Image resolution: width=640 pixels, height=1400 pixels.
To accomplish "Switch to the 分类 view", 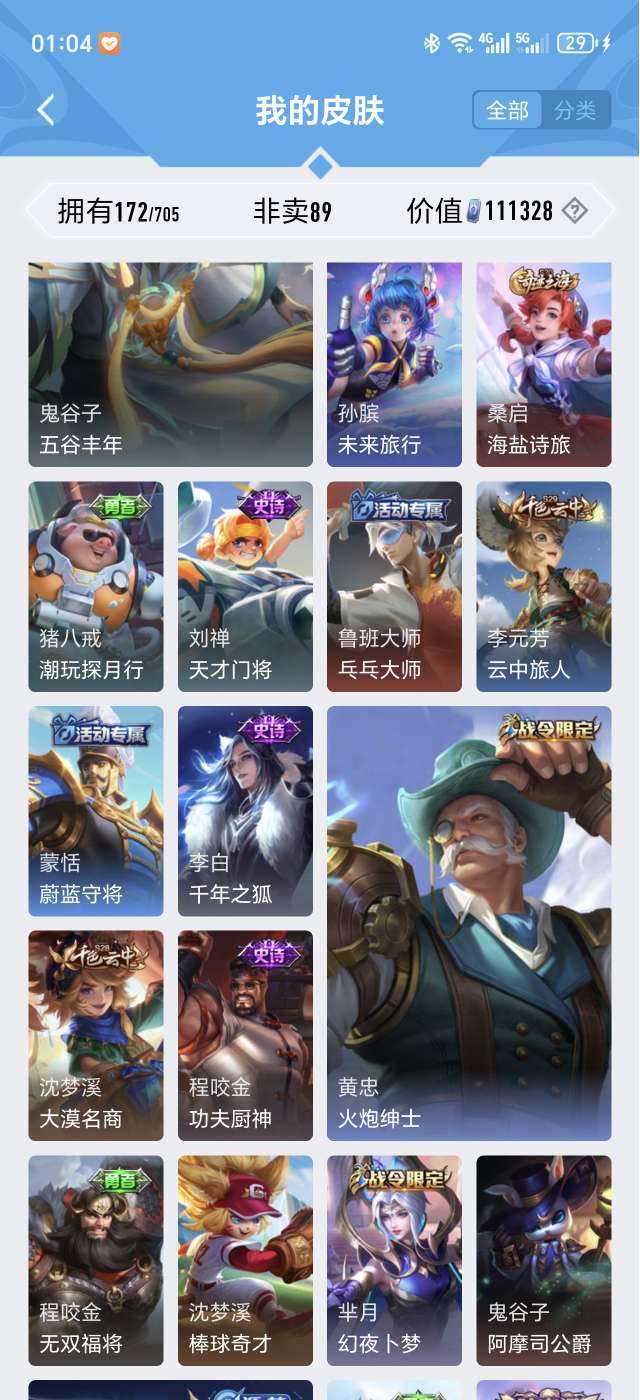I will click(x=575, y=110).
